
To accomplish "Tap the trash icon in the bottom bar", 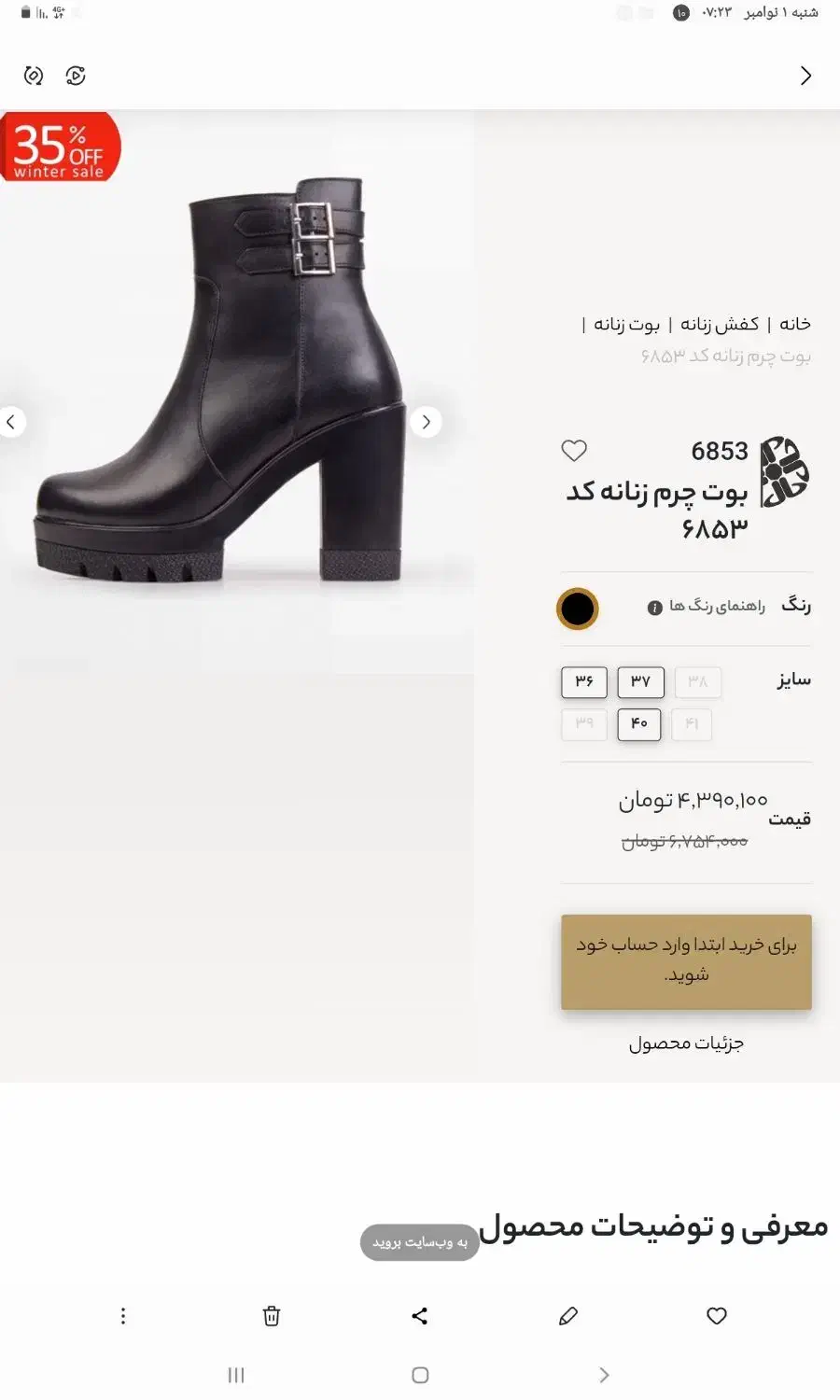I will pyautogui.click(x=272, y=1317).
